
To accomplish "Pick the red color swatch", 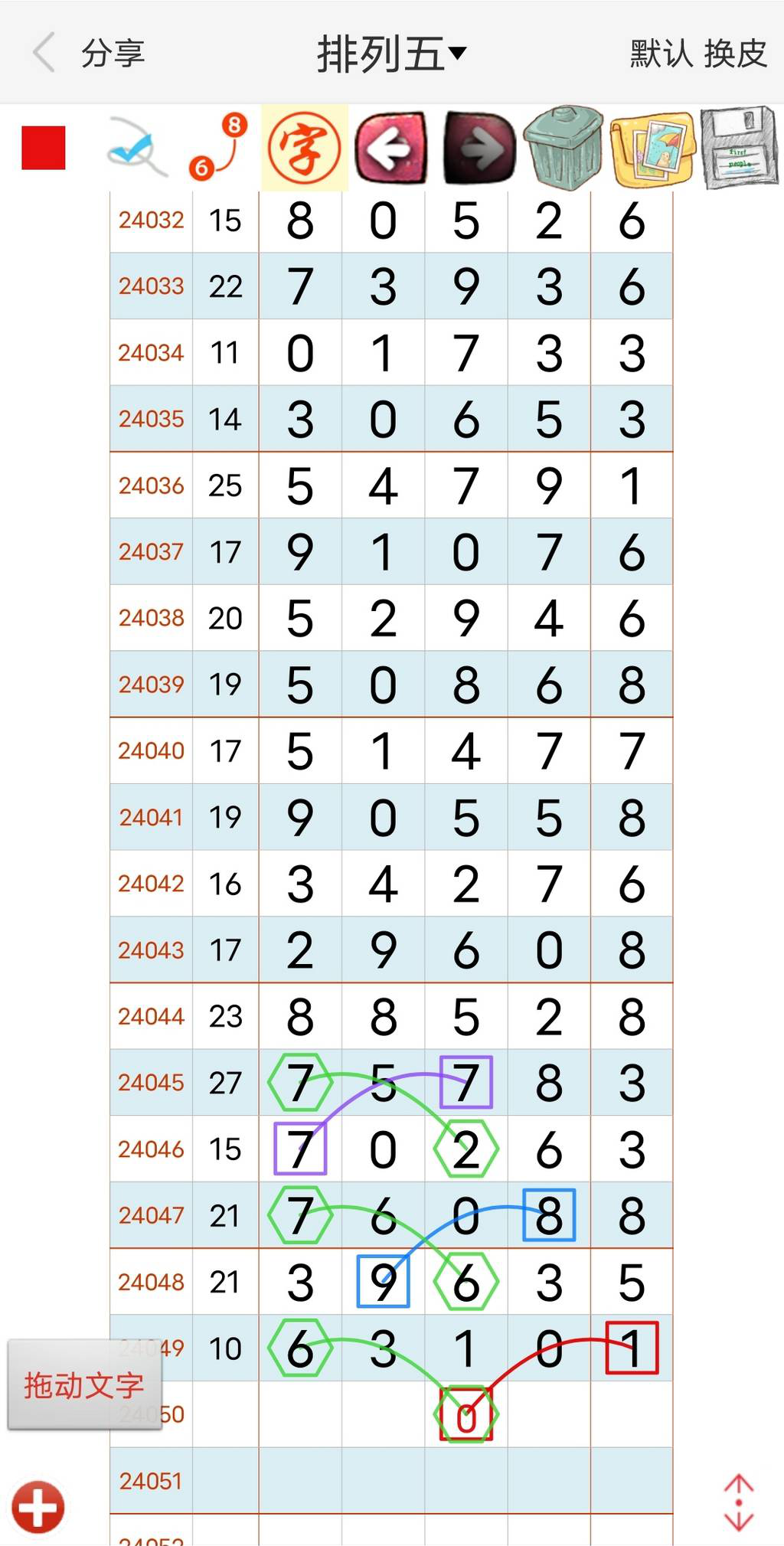I will (x=44, y=148).
